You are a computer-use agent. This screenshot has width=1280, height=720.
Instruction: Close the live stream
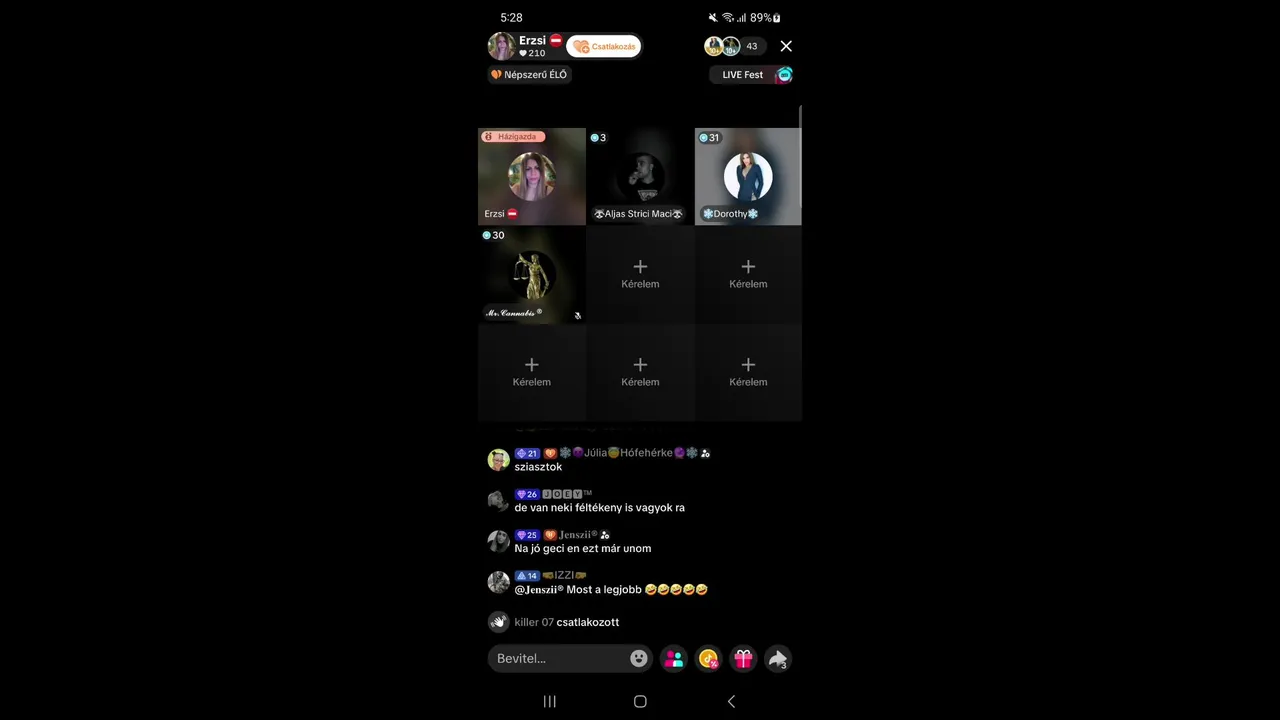coord(786,46)
